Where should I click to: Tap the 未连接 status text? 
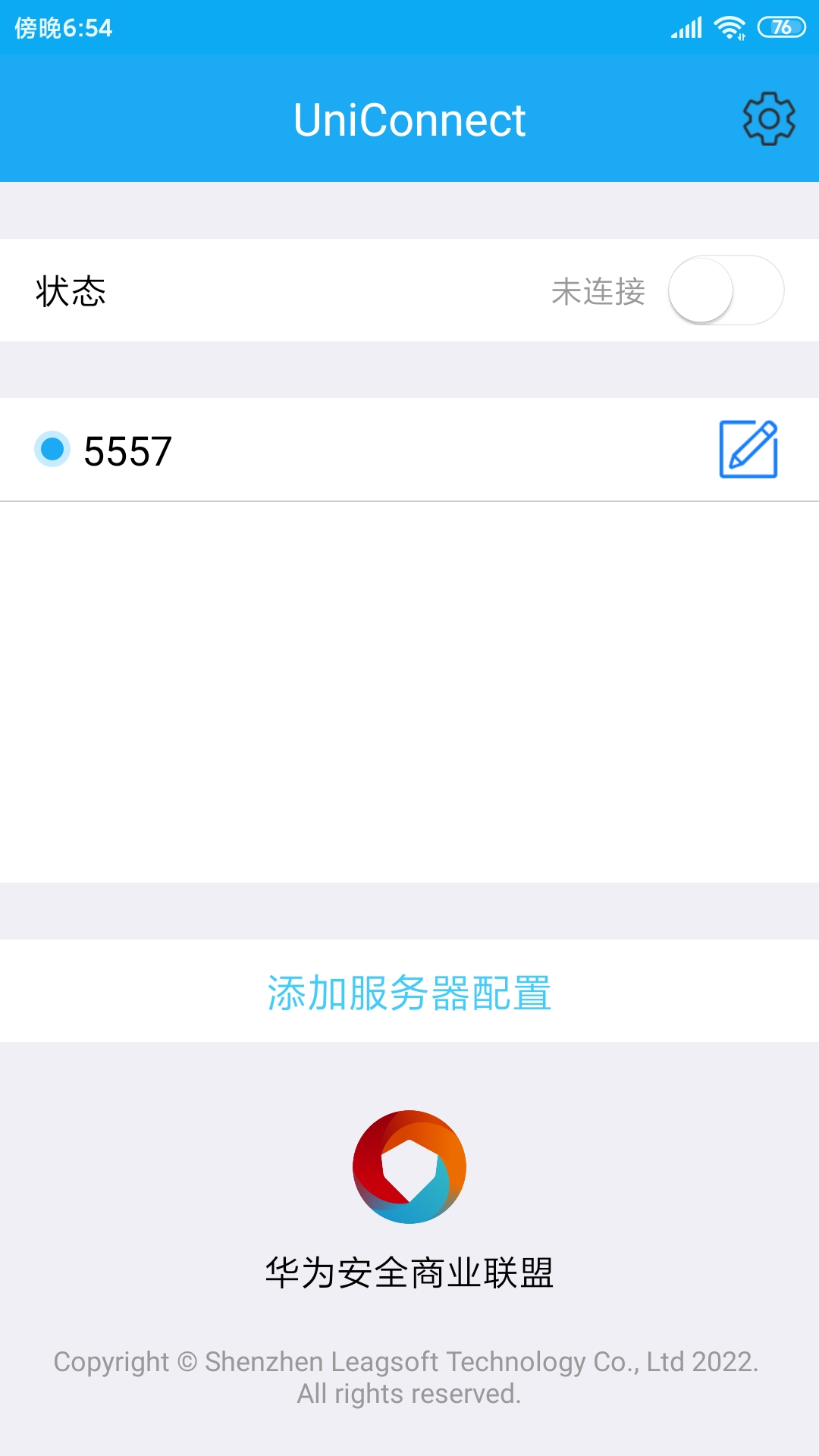598,292
